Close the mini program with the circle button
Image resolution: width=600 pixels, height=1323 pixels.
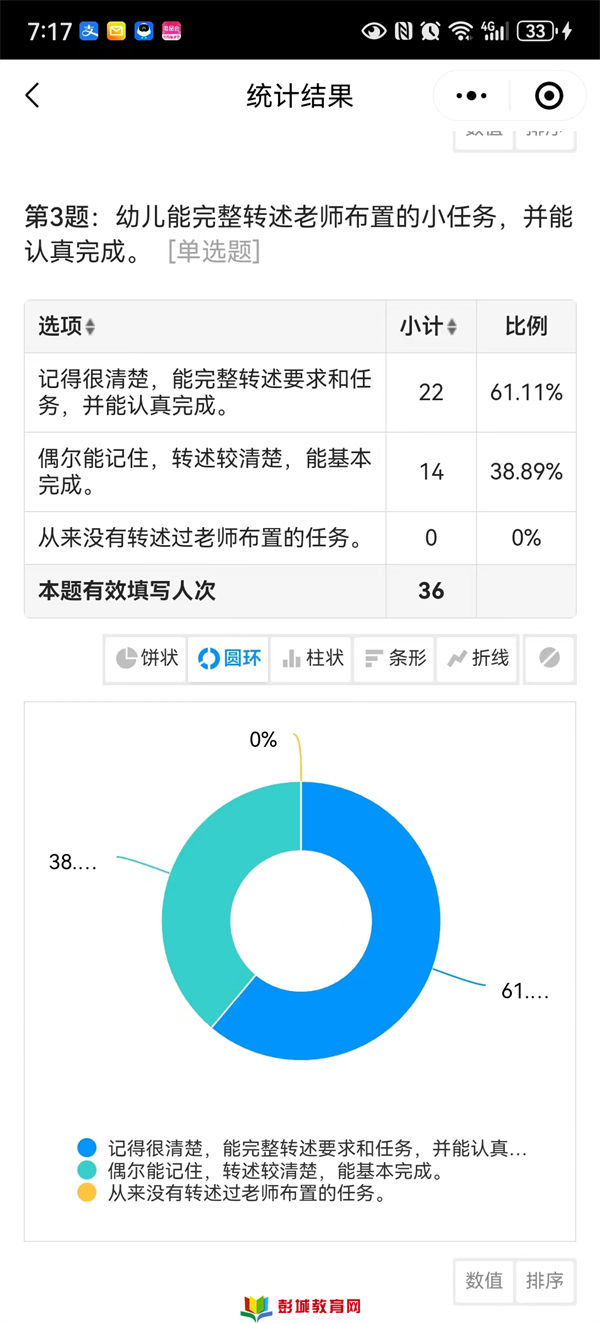549,96
